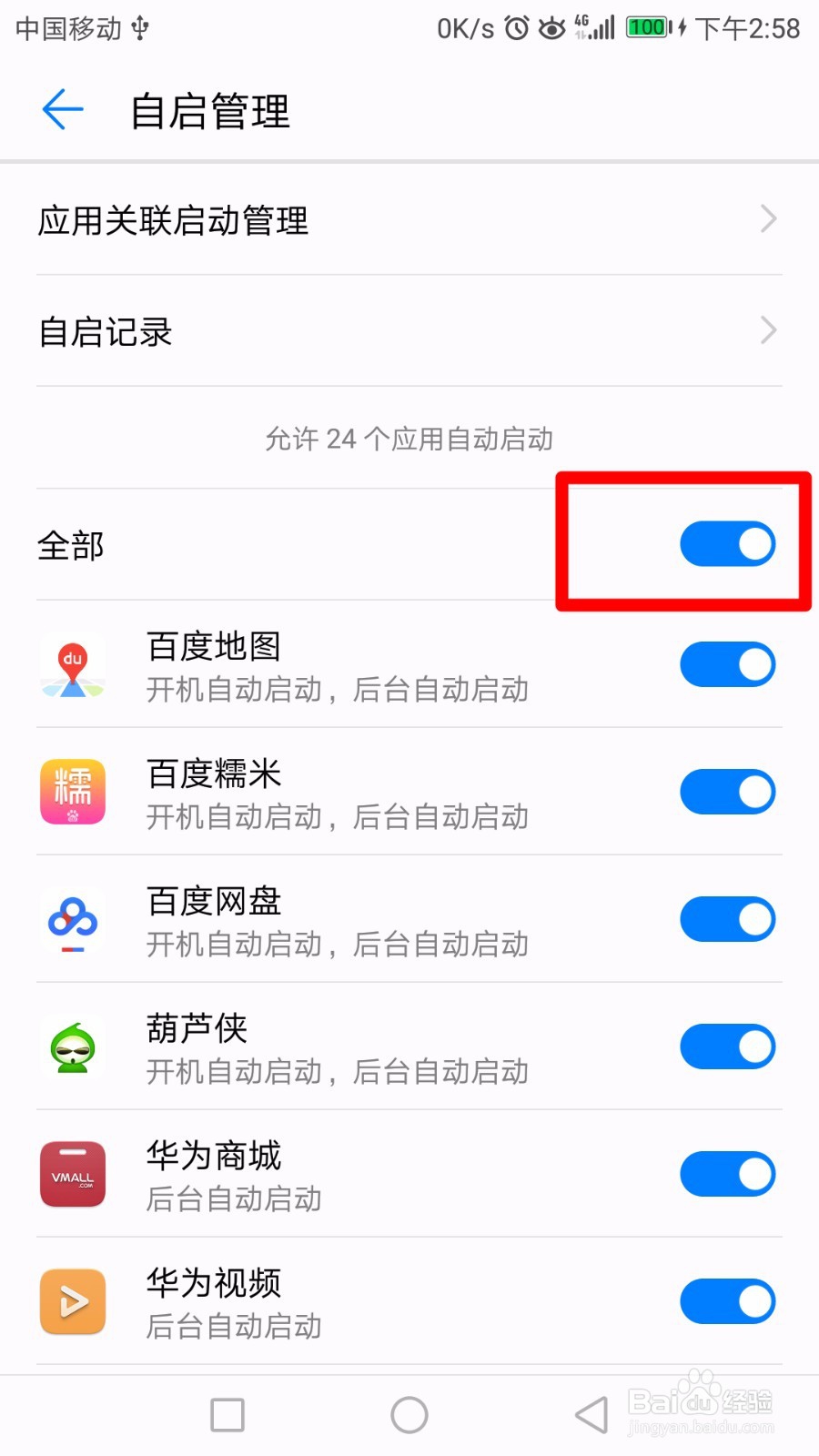Viewport: 819px width, 1456px height.
Task: Tap the 允许 24 个应用自动启动 text
Action: [x=409, y=440]
